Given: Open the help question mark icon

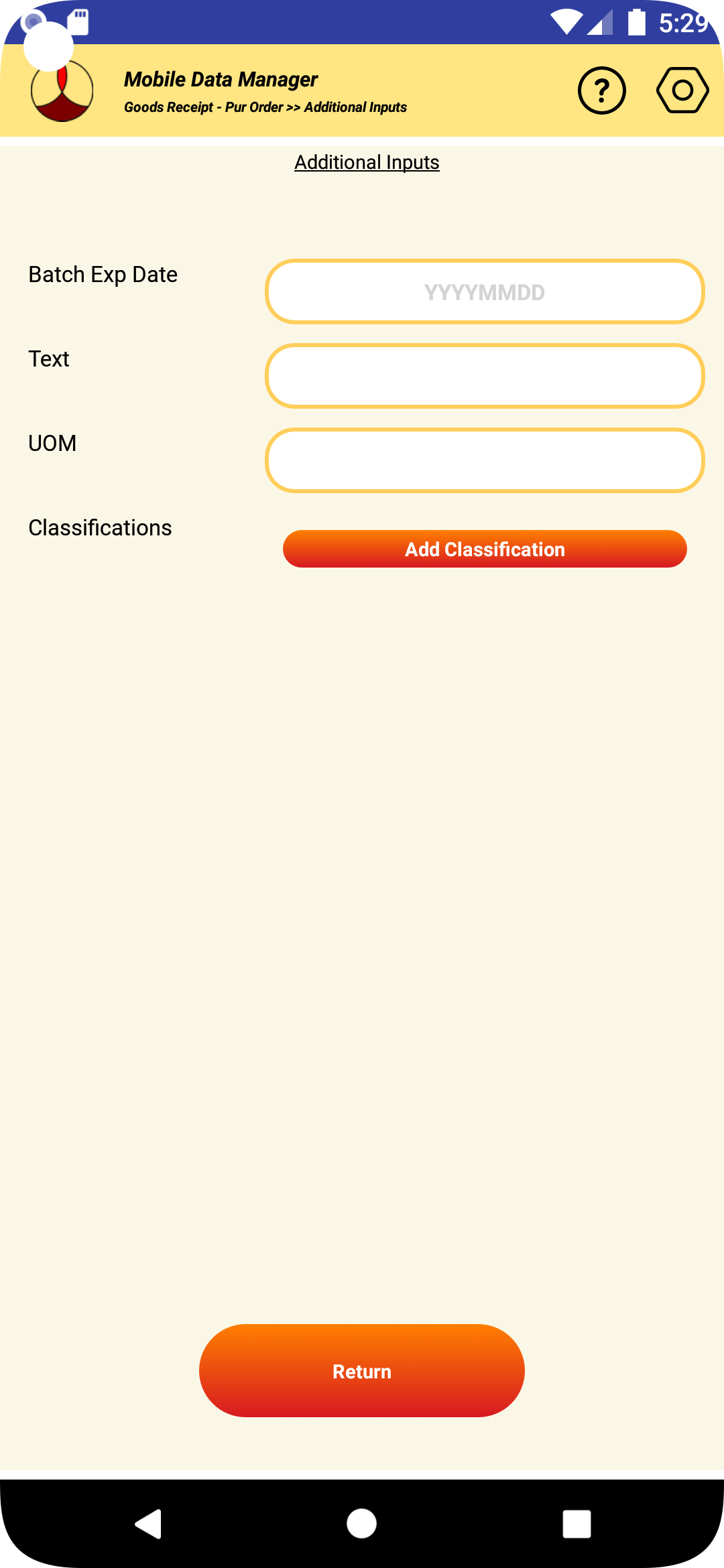Looking at the screenshot, I should (601, 90).
